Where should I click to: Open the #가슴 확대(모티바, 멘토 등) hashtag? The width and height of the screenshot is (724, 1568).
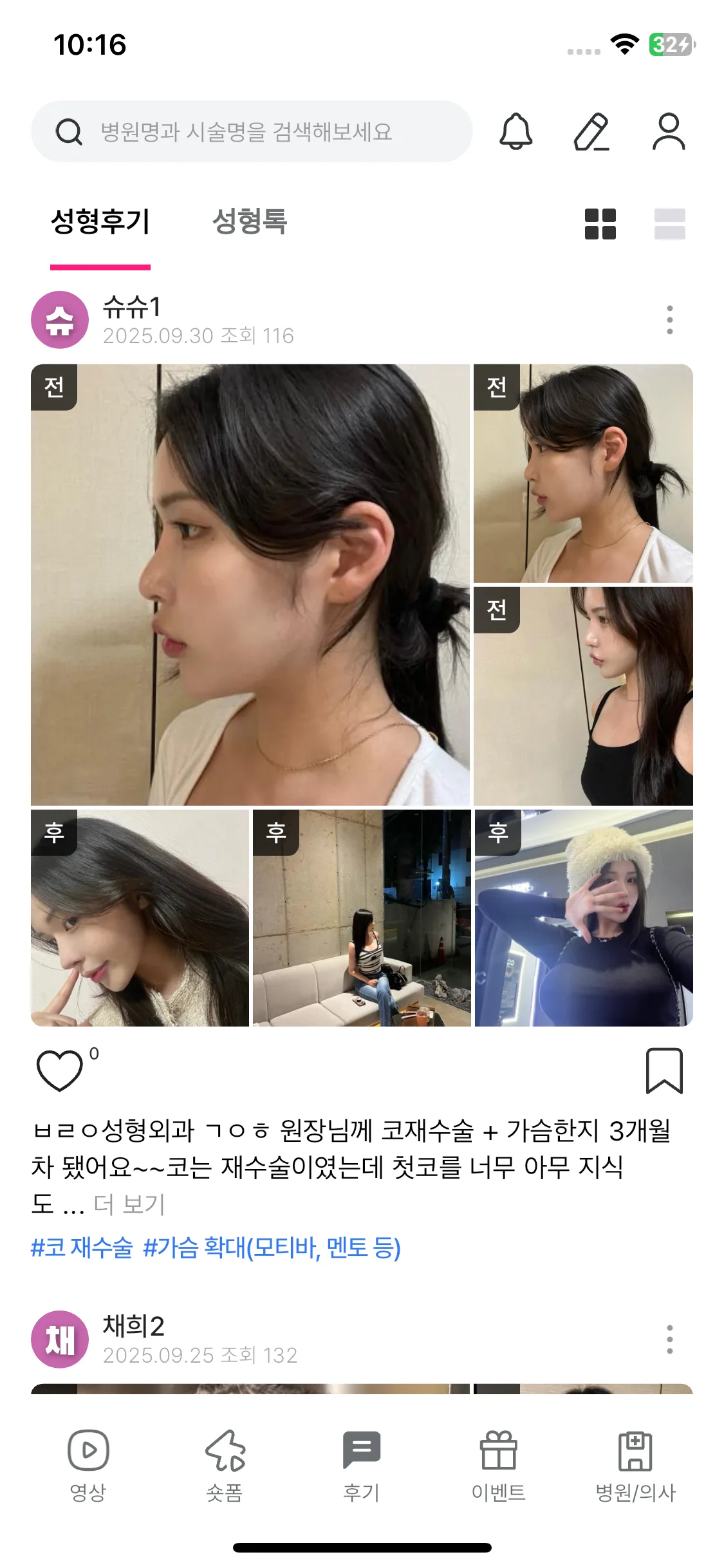[x=272, y=1247]
